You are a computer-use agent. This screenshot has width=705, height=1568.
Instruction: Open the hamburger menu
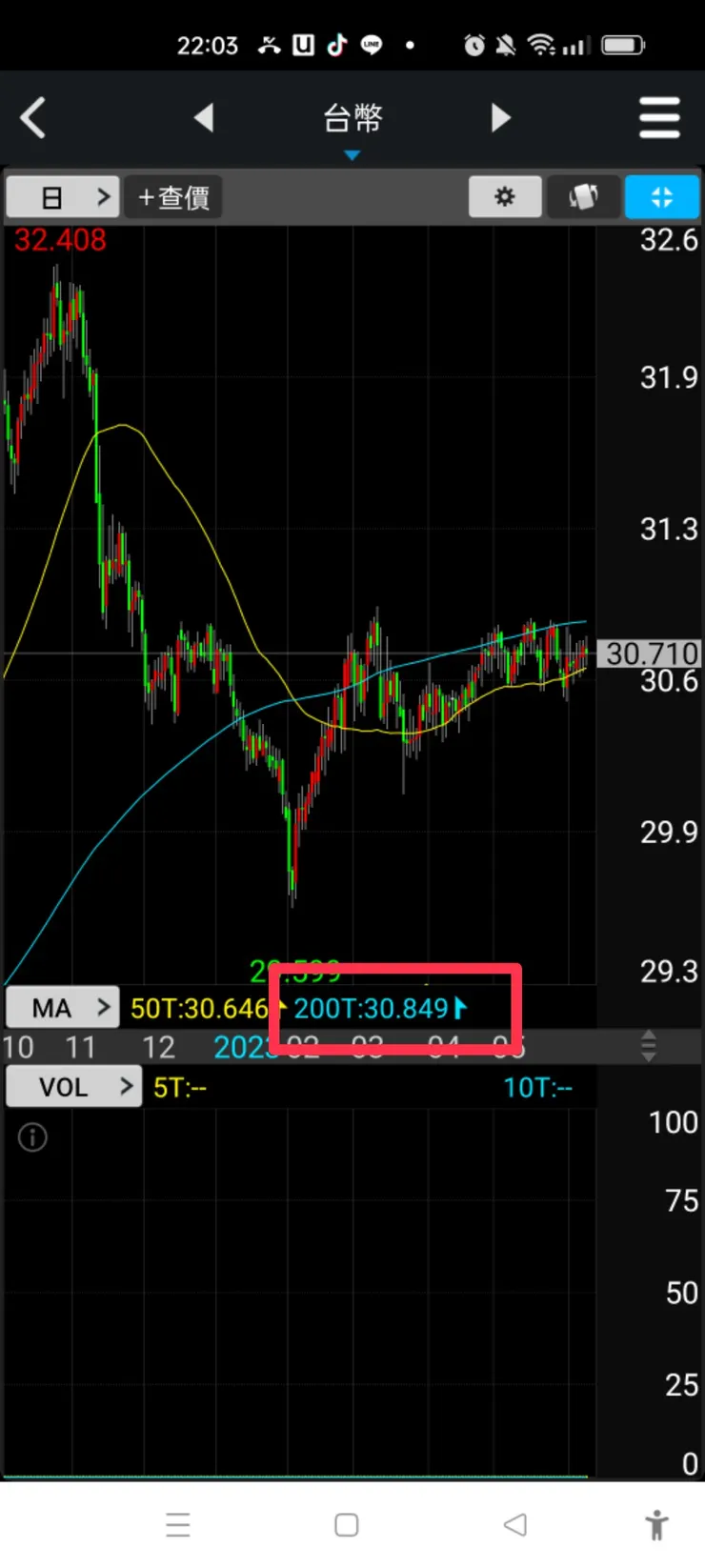pyautogui.click(x=659, y=118)
